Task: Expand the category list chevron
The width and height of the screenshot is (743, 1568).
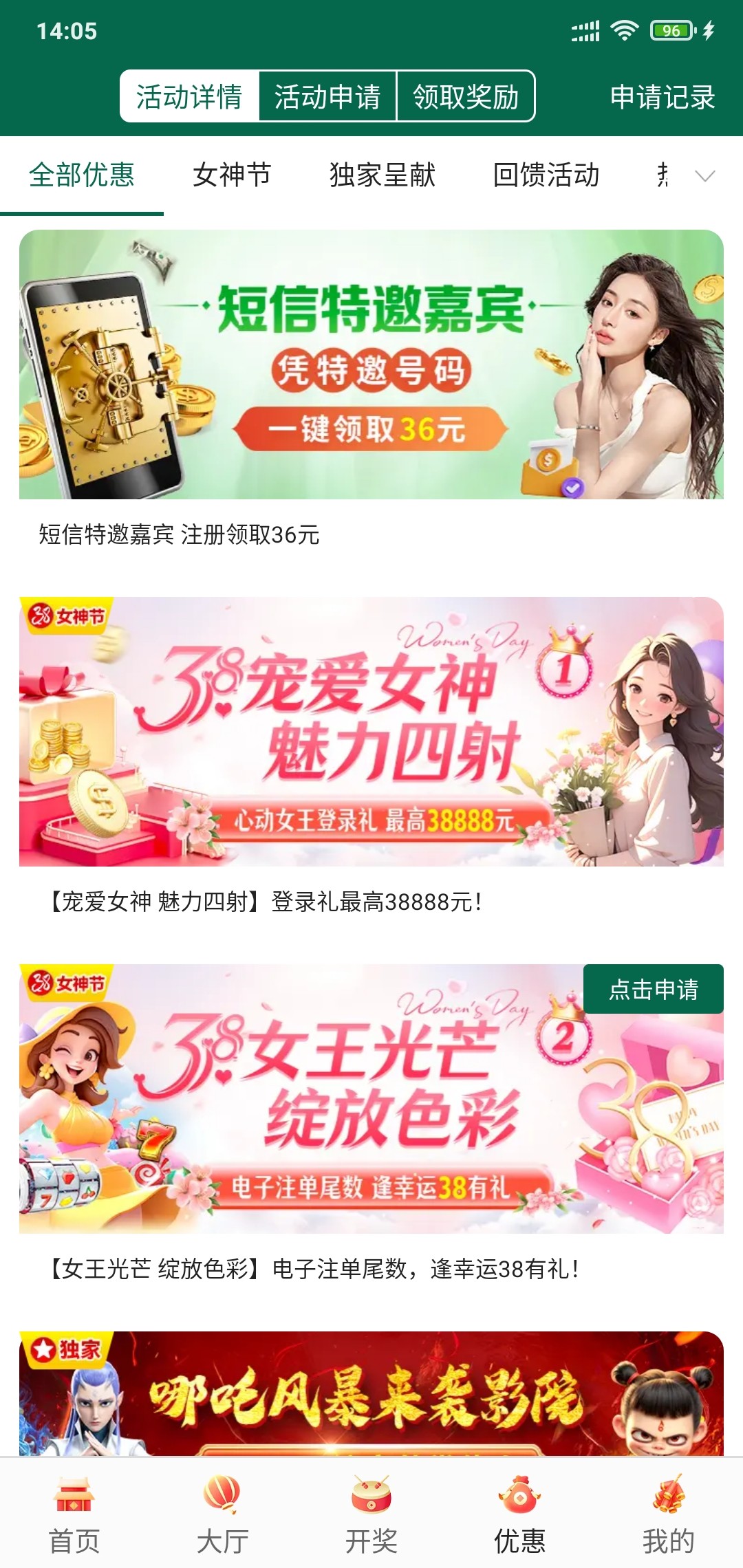Action: tap(705, 176)
